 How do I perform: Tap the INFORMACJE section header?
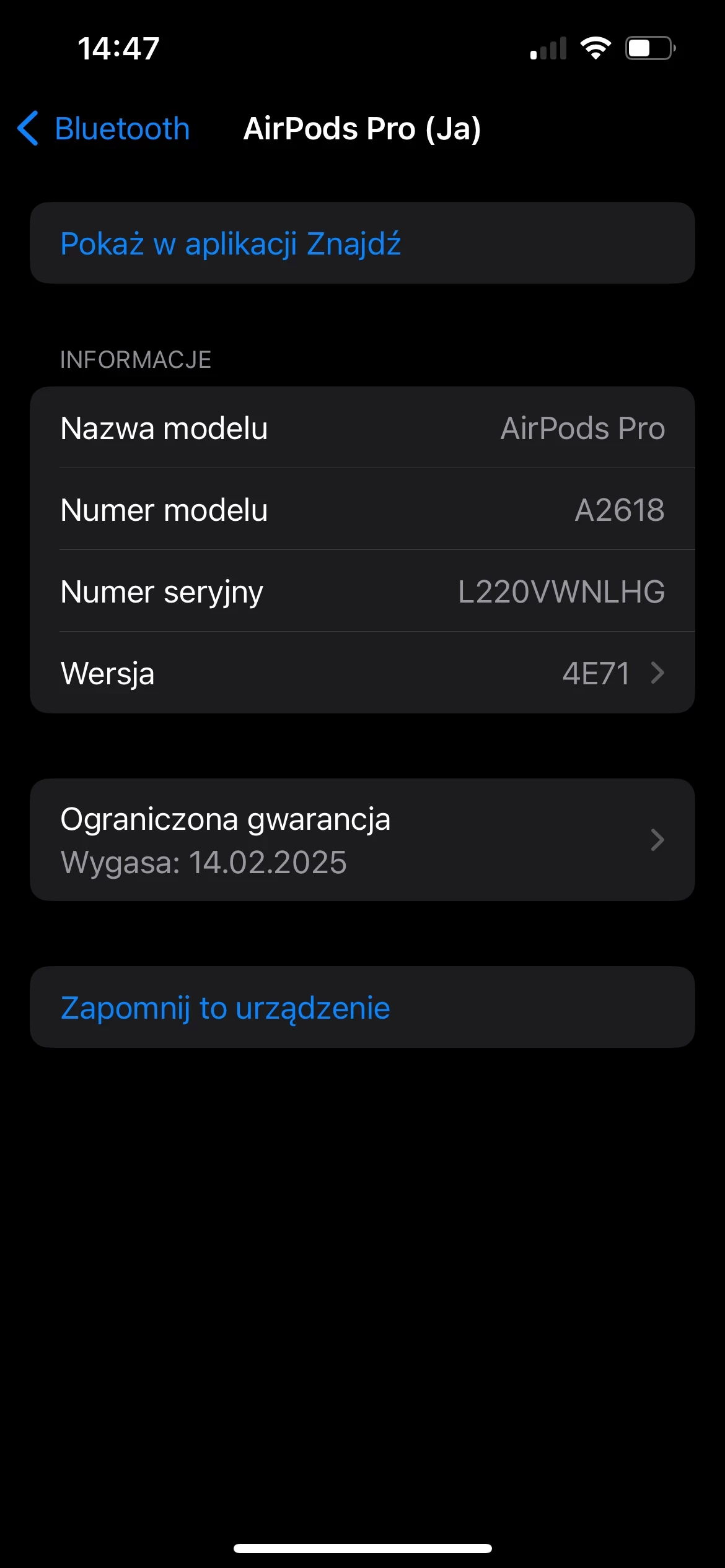[135, 359]
